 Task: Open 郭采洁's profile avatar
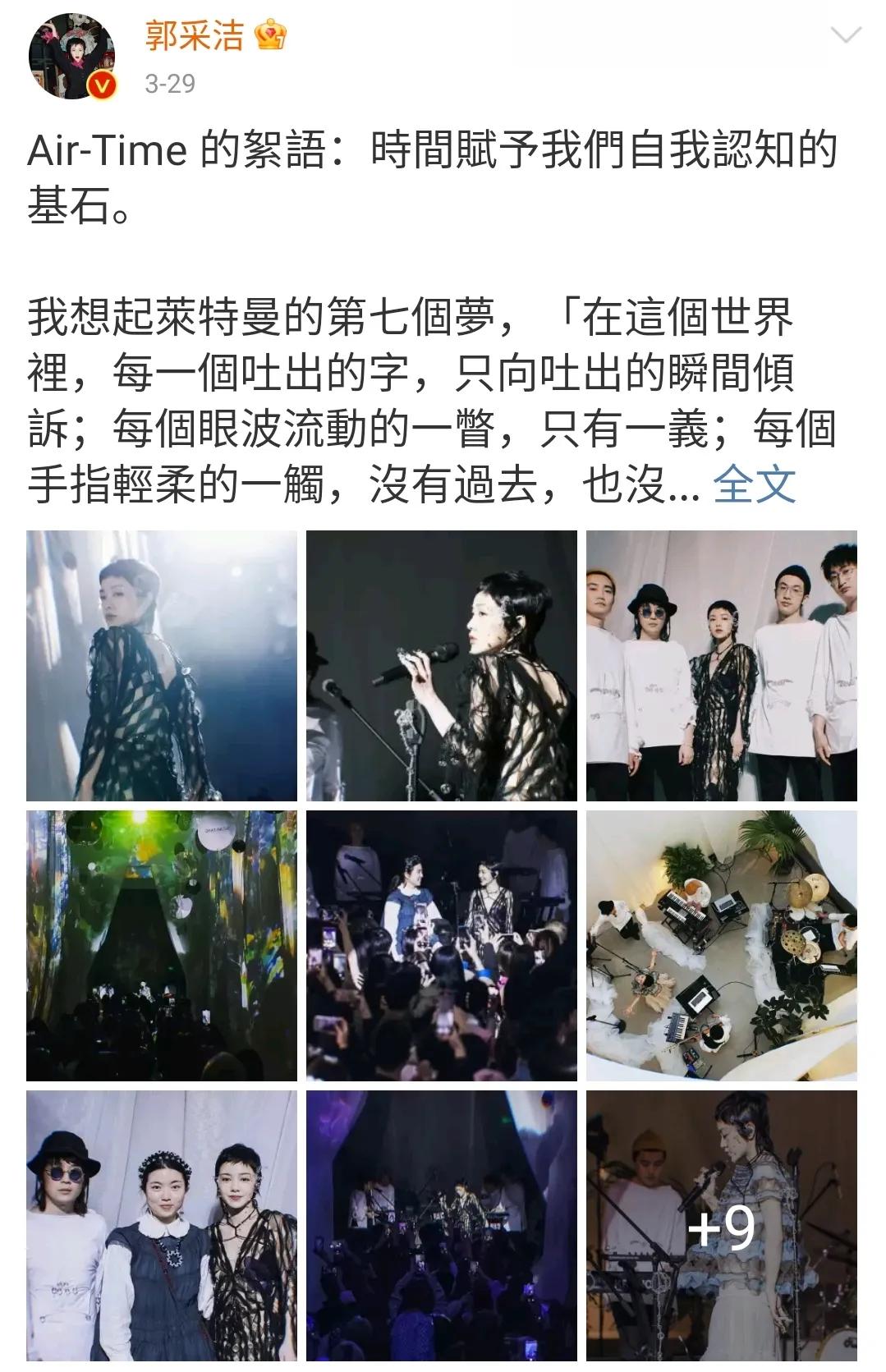click(71, 56)
